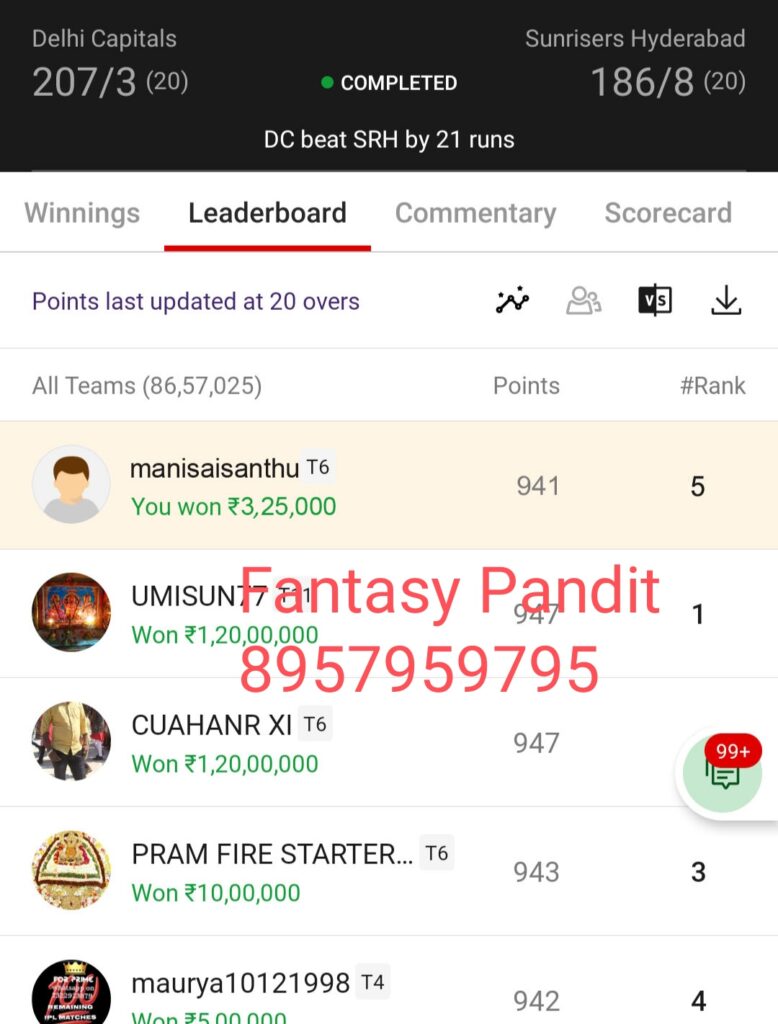The width and height of the screenshot is (778, 1024).
Task: Select the Leaderboard tab
Action: click(267, 213)
